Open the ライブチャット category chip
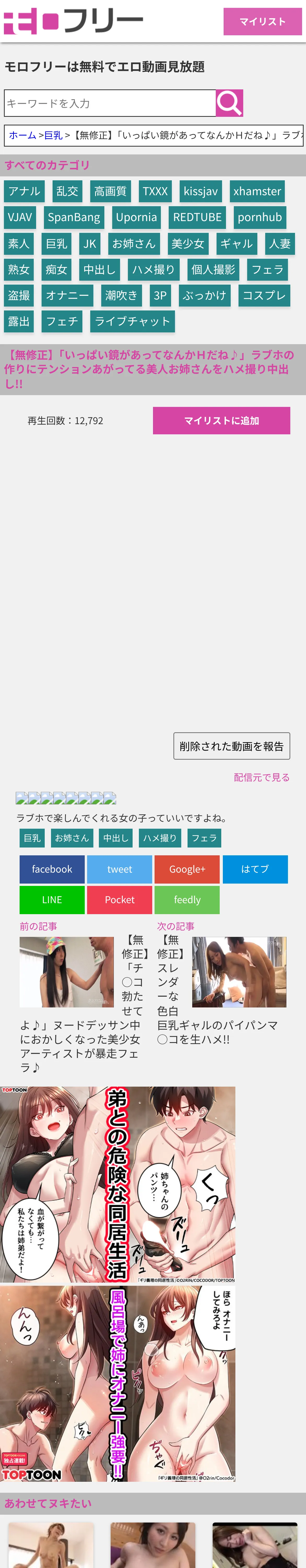This screenshot has width=306, height=1568. point(132,321)
